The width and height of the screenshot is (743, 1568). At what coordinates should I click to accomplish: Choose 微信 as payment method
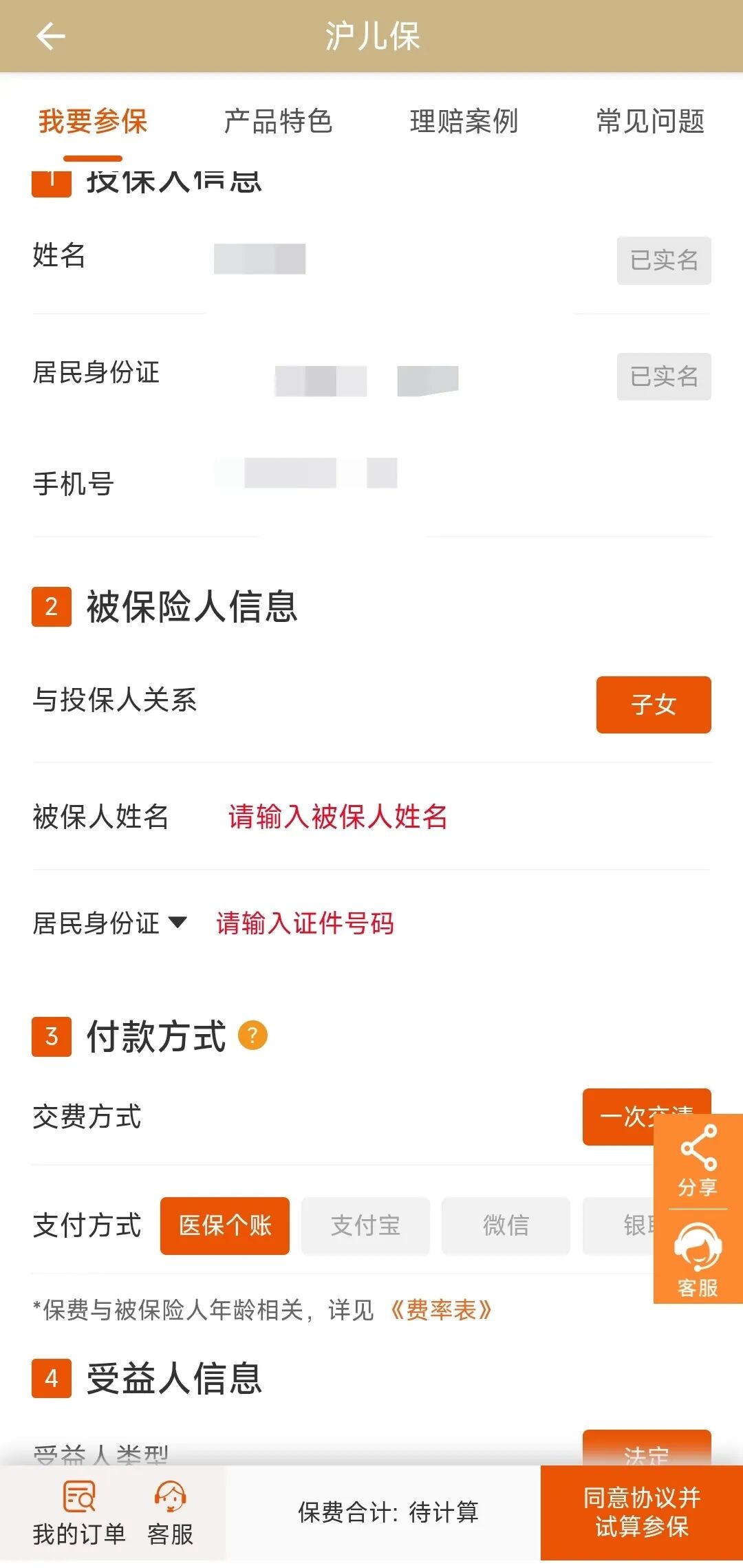[x=506, y=1225]
